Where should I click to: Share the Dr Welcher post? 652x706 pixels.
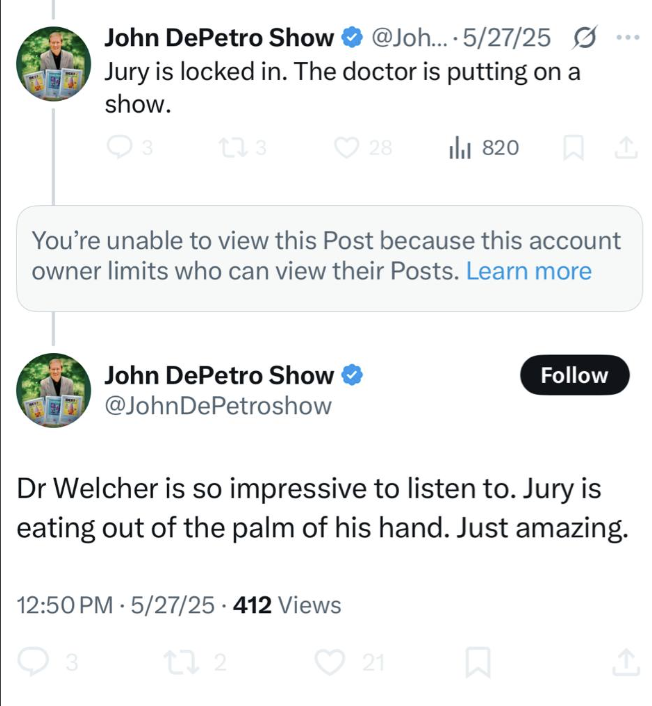click(x=624, y=661)
